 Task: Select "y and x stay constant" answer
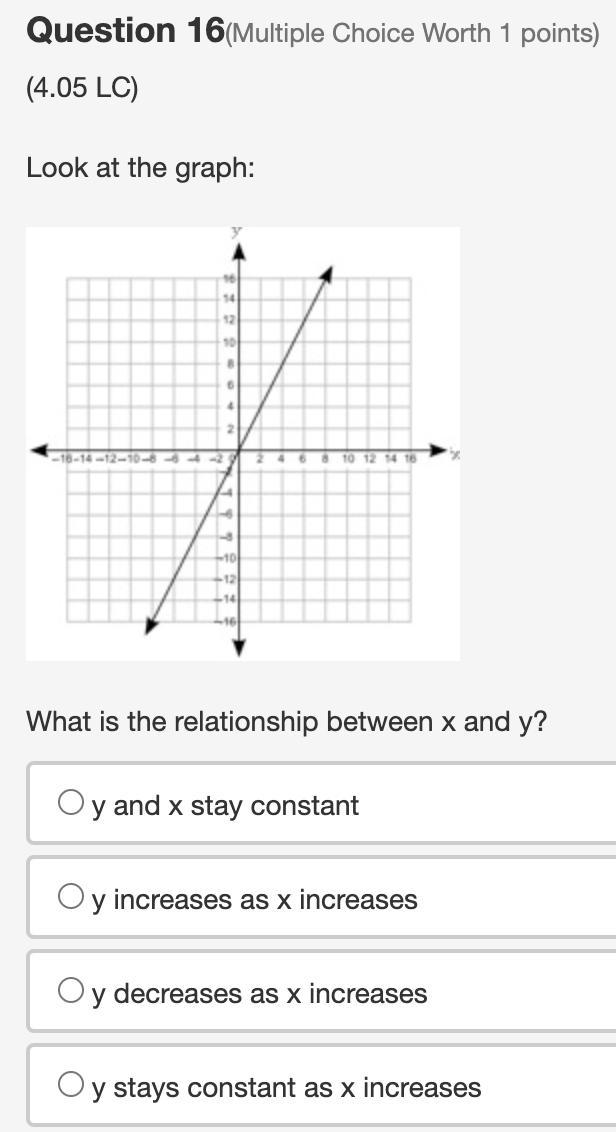click(x=71, y=803)
